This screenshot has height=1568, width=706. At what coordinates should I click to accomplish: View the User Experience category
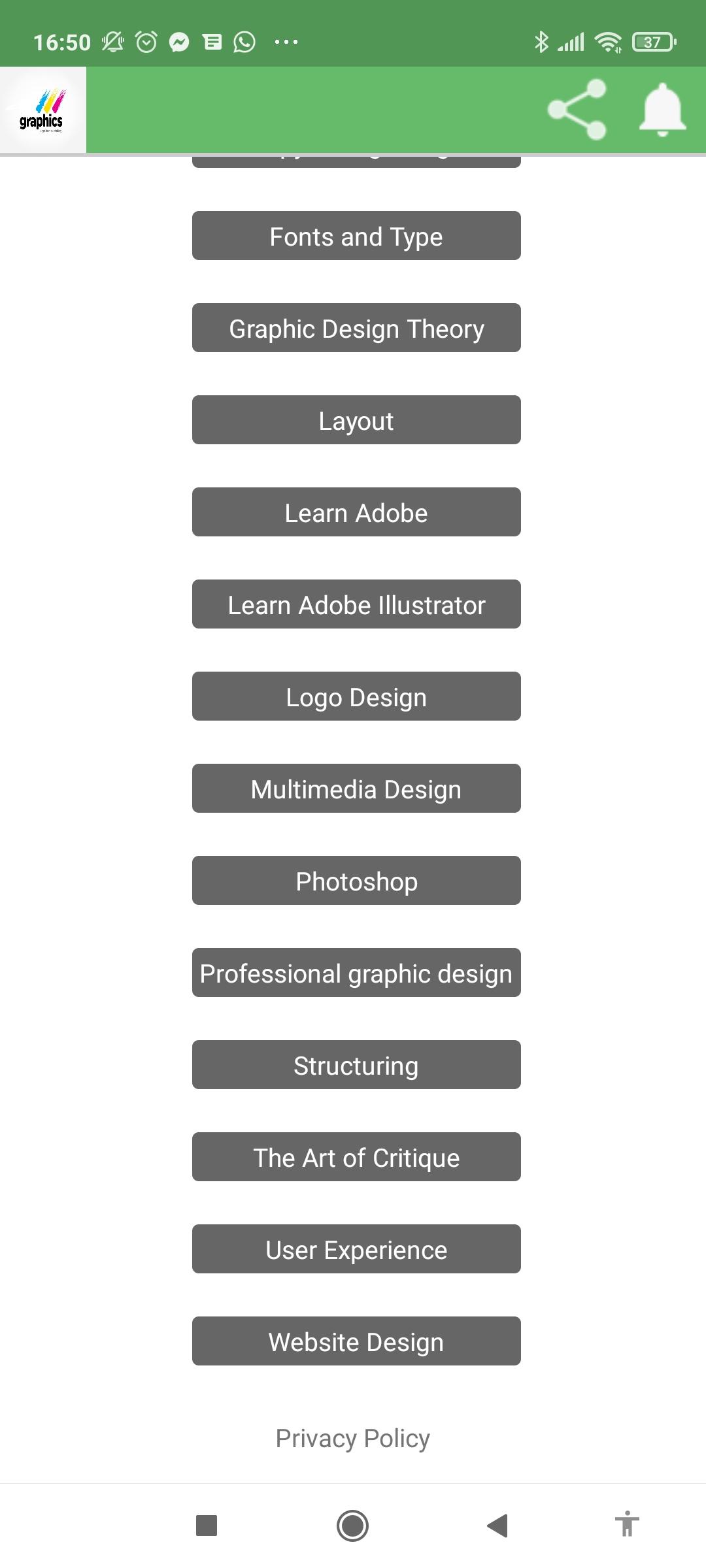click(356, 1249)
